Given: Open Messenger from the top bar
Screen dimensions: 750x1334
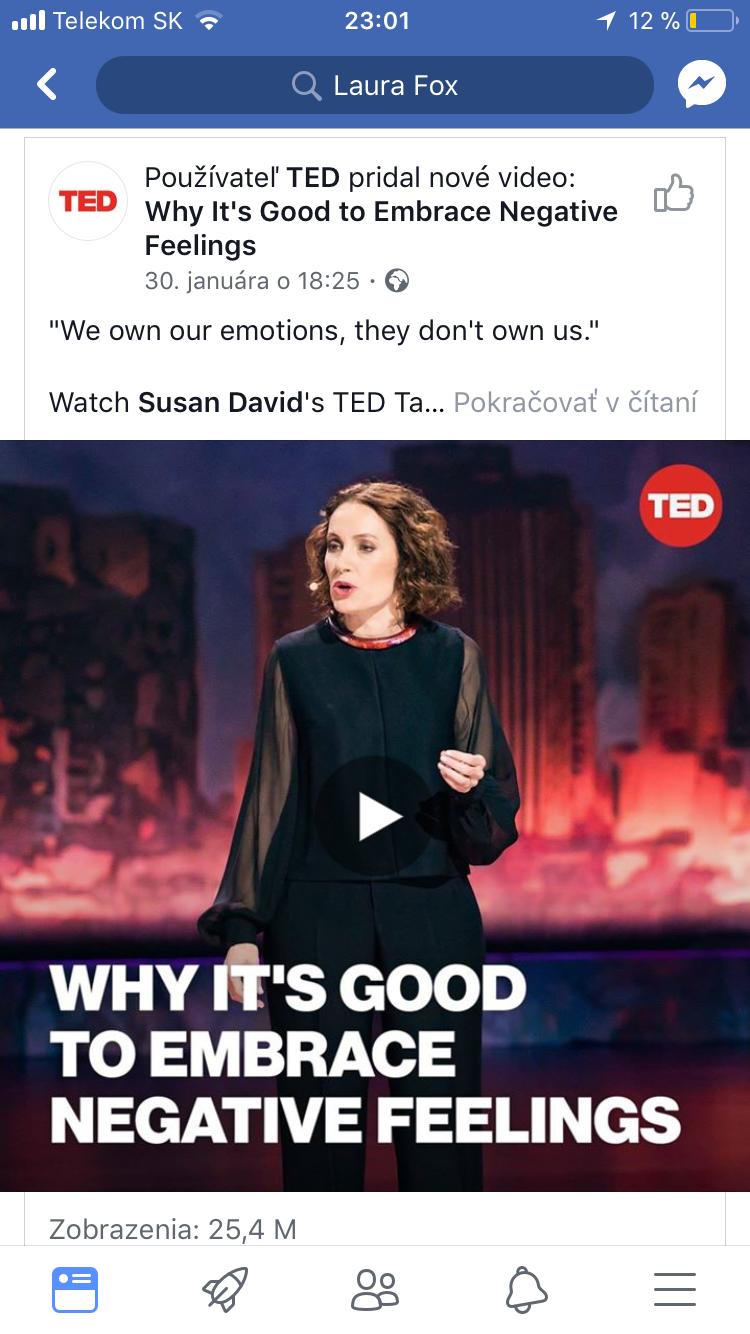Looking at the screenshot, I should [701, 85].
